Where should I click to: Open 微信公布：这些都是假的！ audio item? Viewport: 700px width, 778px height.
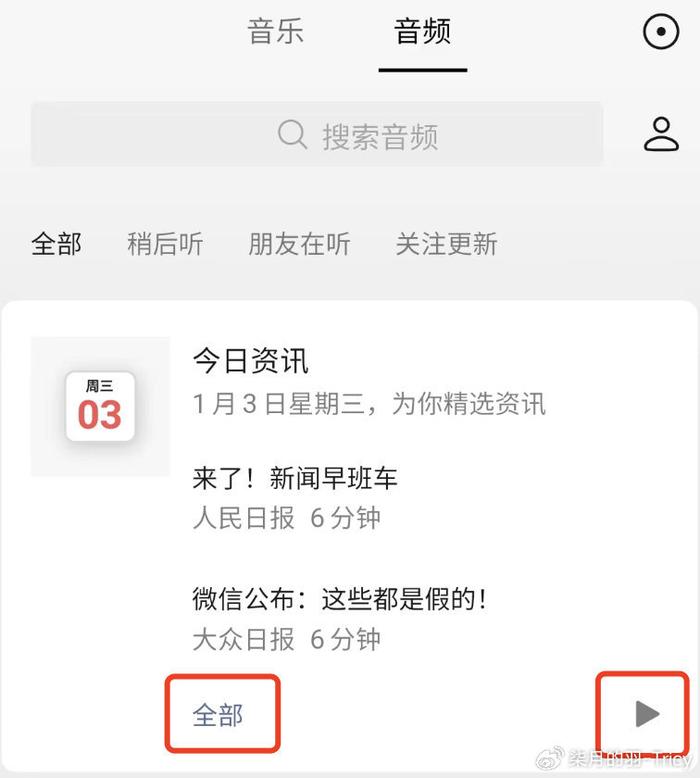click(340, 599)
